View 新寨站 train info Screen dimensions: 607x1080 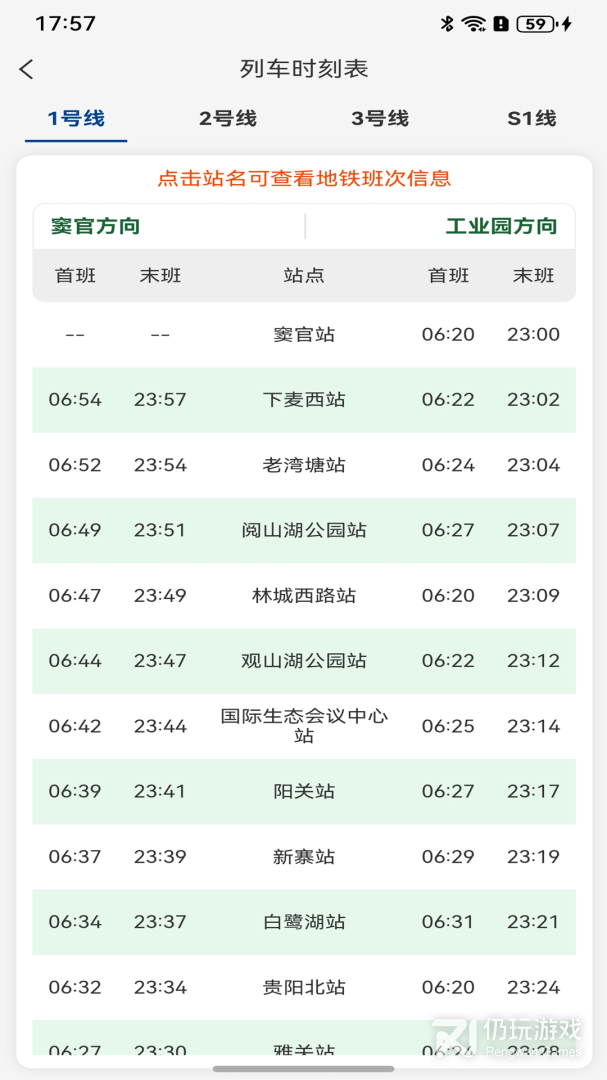coord(304,857)
